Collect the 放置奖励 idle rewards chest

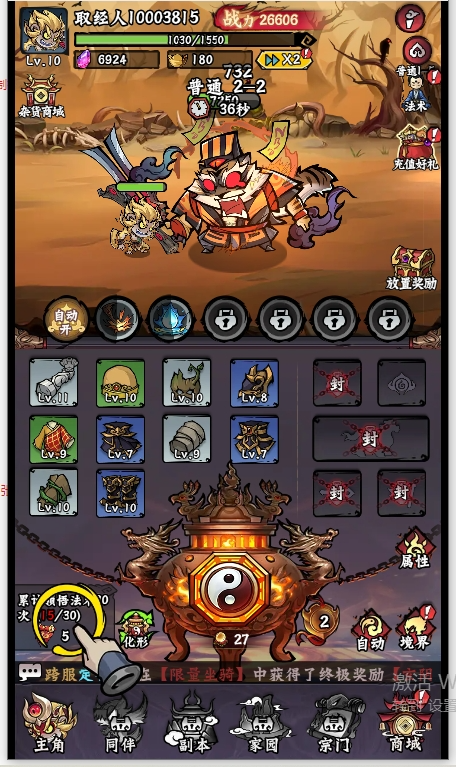(411, 269)
